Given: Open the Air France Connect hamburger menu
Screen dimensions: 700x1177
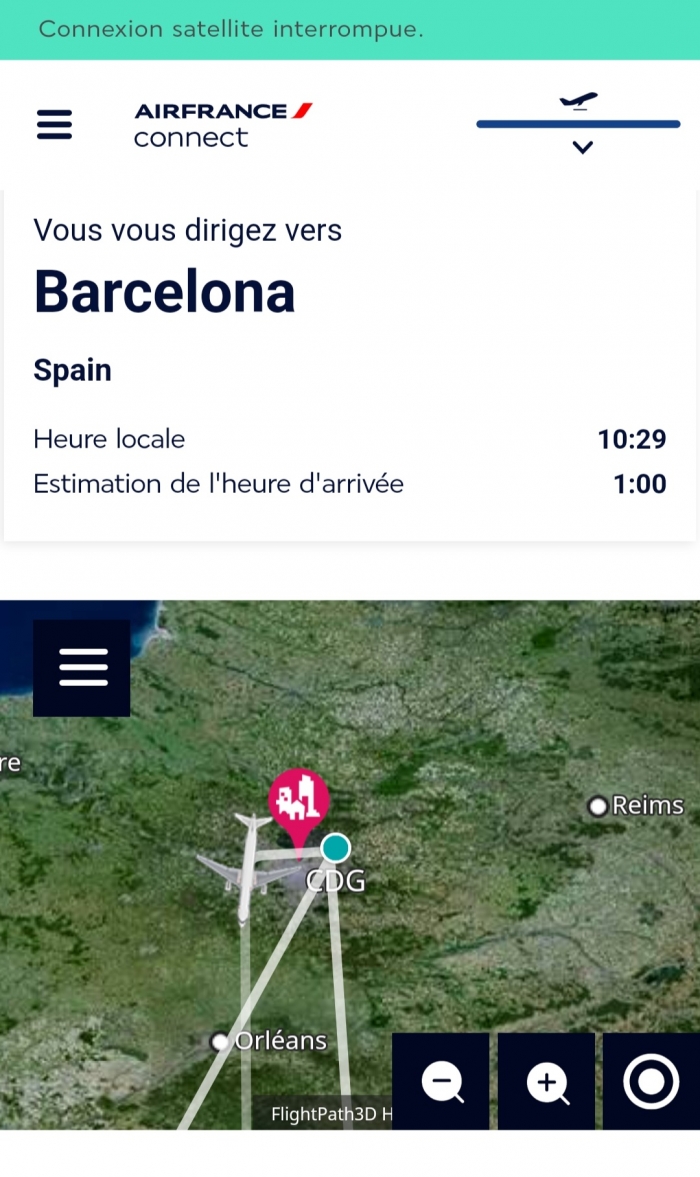Looking at the screenshot, I should click(54, 124).
